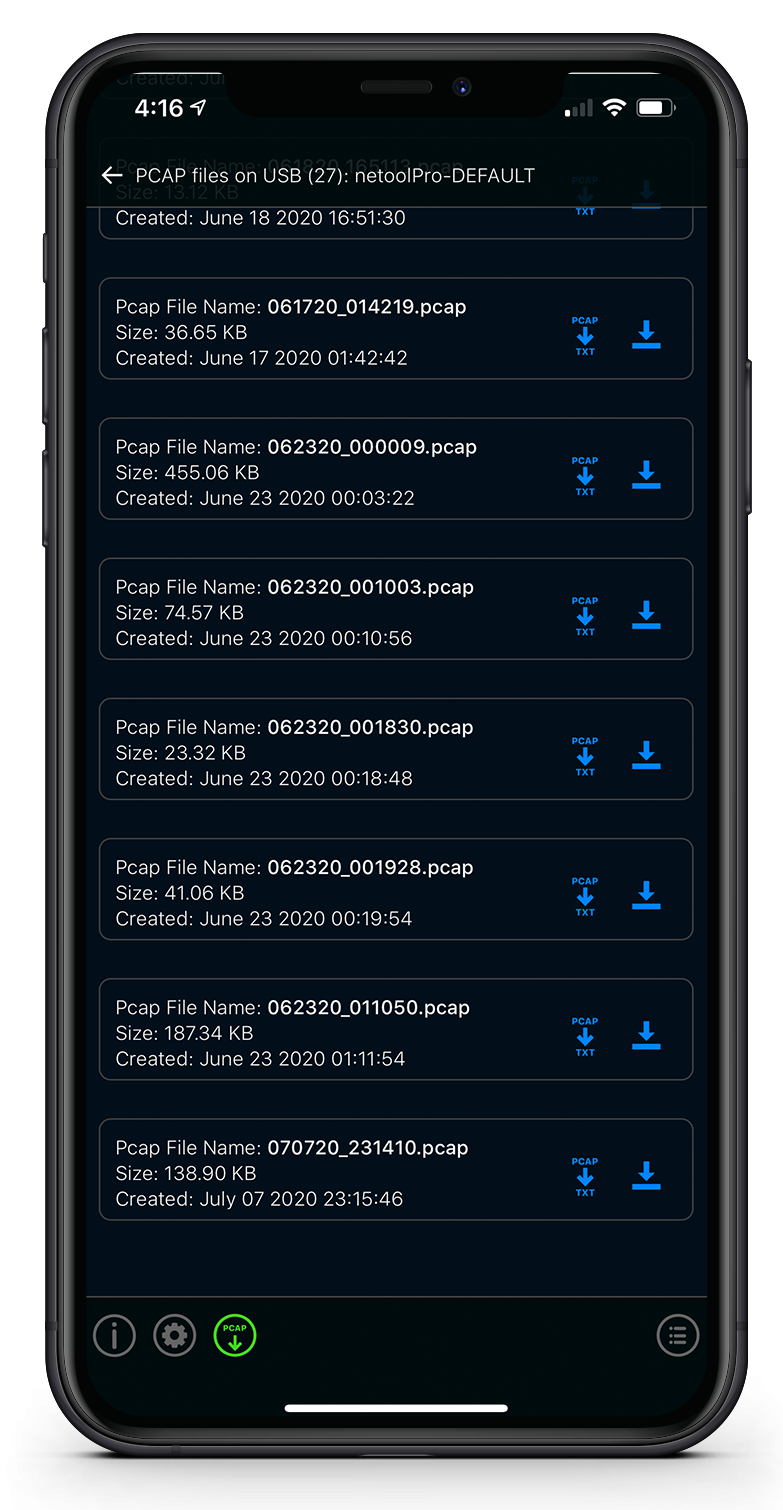Download the 061720_014219.pcap file

[647, 335]
